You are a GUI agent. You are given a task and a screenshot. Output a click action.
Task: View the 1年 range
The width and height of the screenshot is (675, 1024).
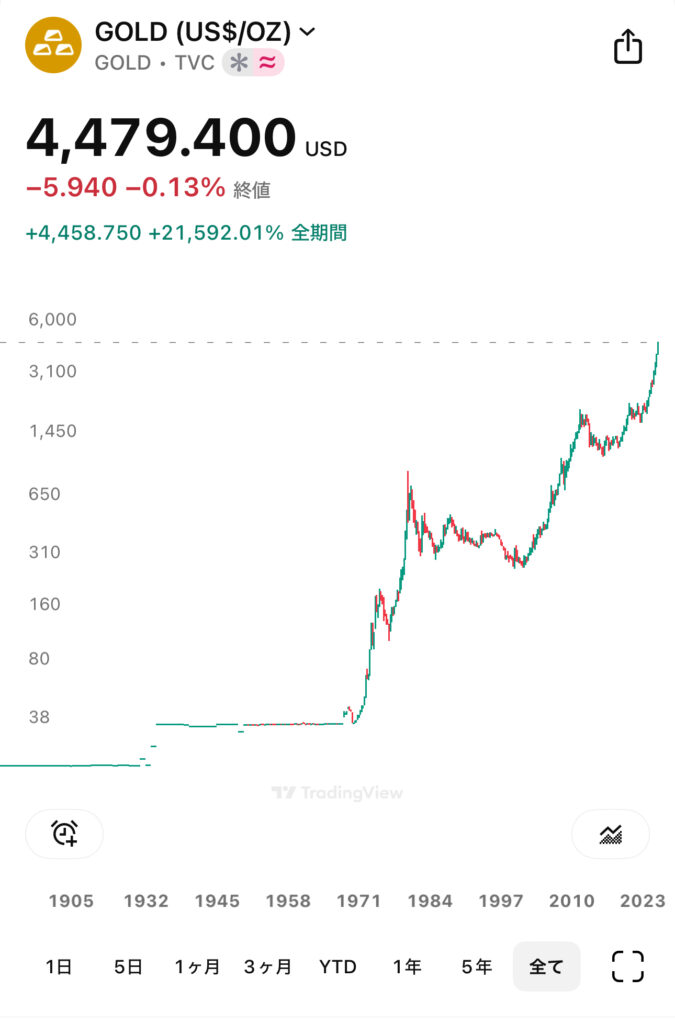407,966
